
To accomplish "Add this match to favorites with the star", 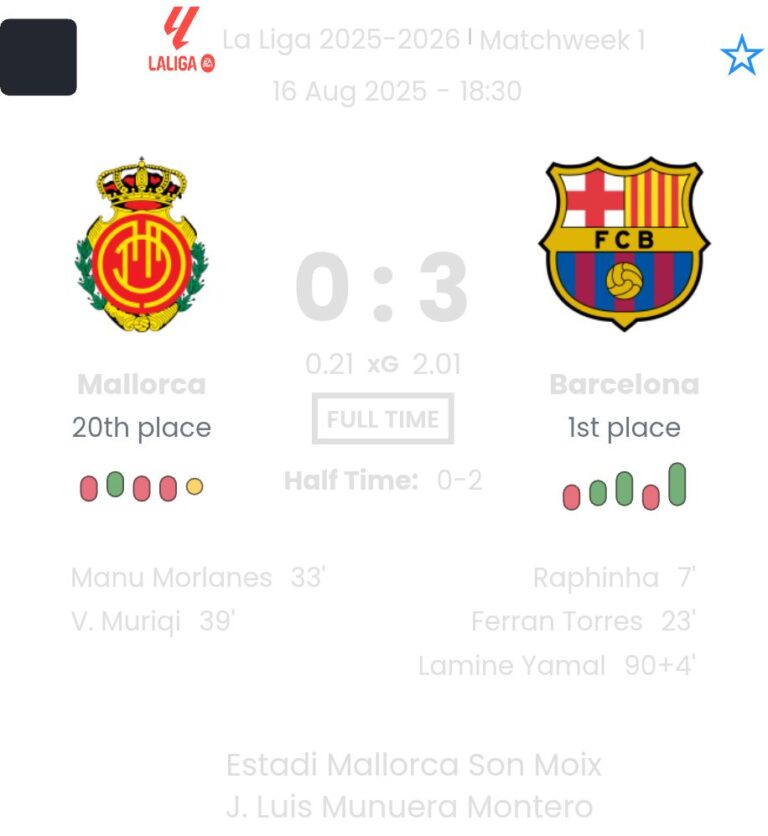I will tap(741, 57).
